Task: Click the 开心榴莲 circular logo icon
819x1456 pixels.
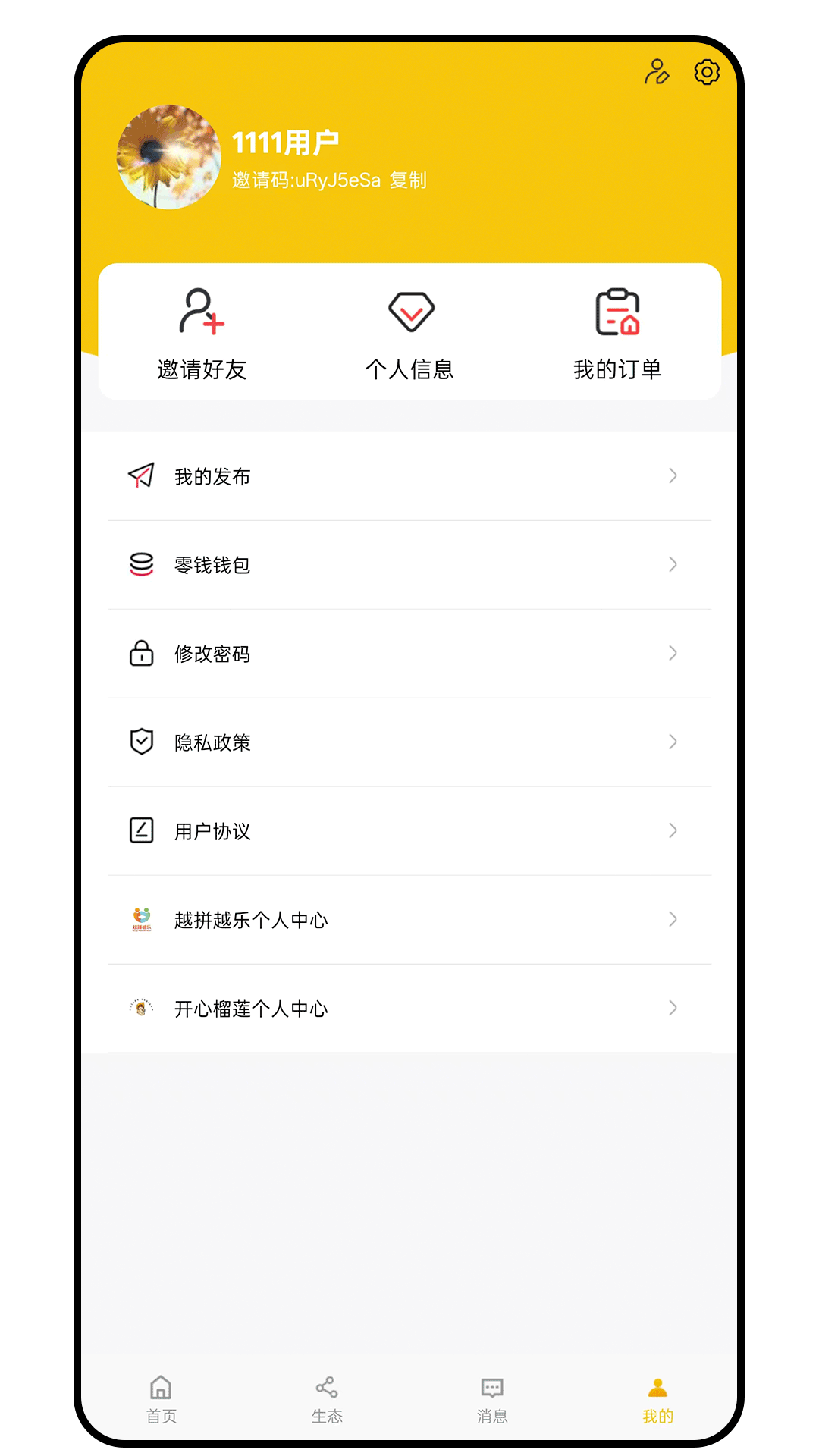Action: coord(141,1008)
